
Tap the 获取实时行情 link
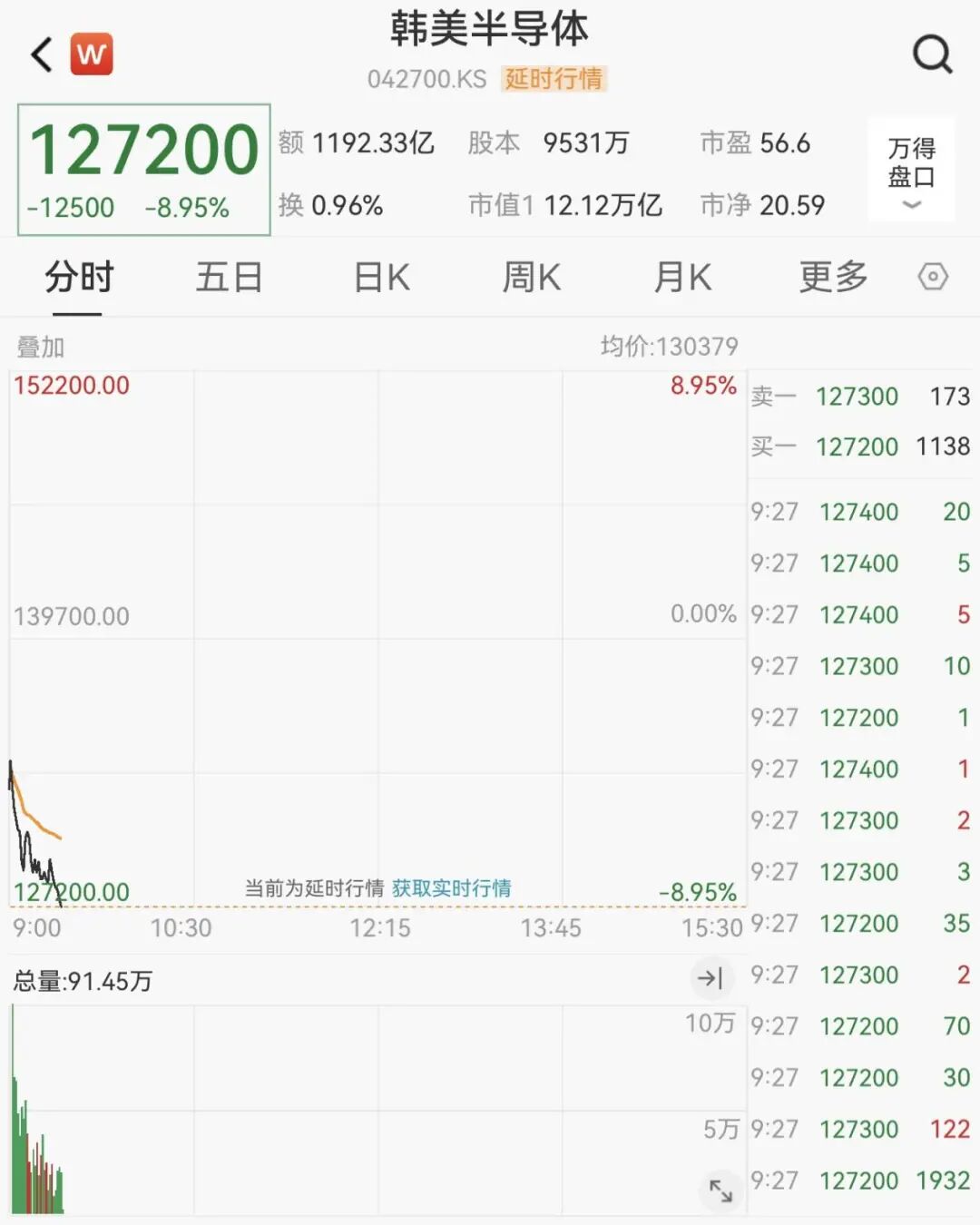pyautogui.click(x=452, y=888)
